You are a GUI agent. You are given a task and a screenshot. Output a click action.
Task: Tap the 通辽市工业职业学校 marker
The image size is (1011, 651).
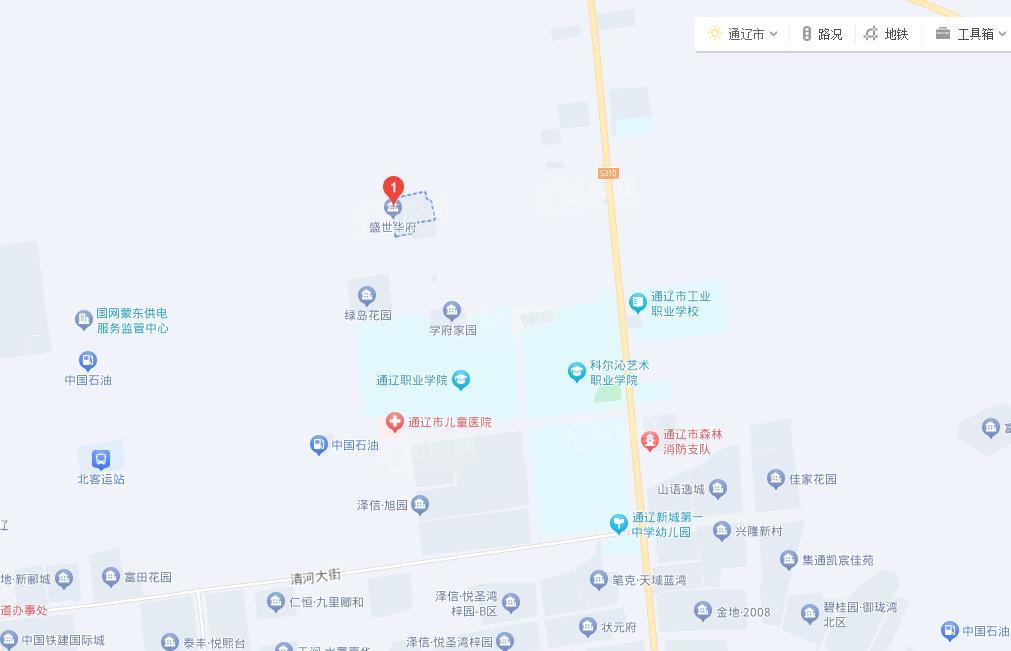(637, 302)
